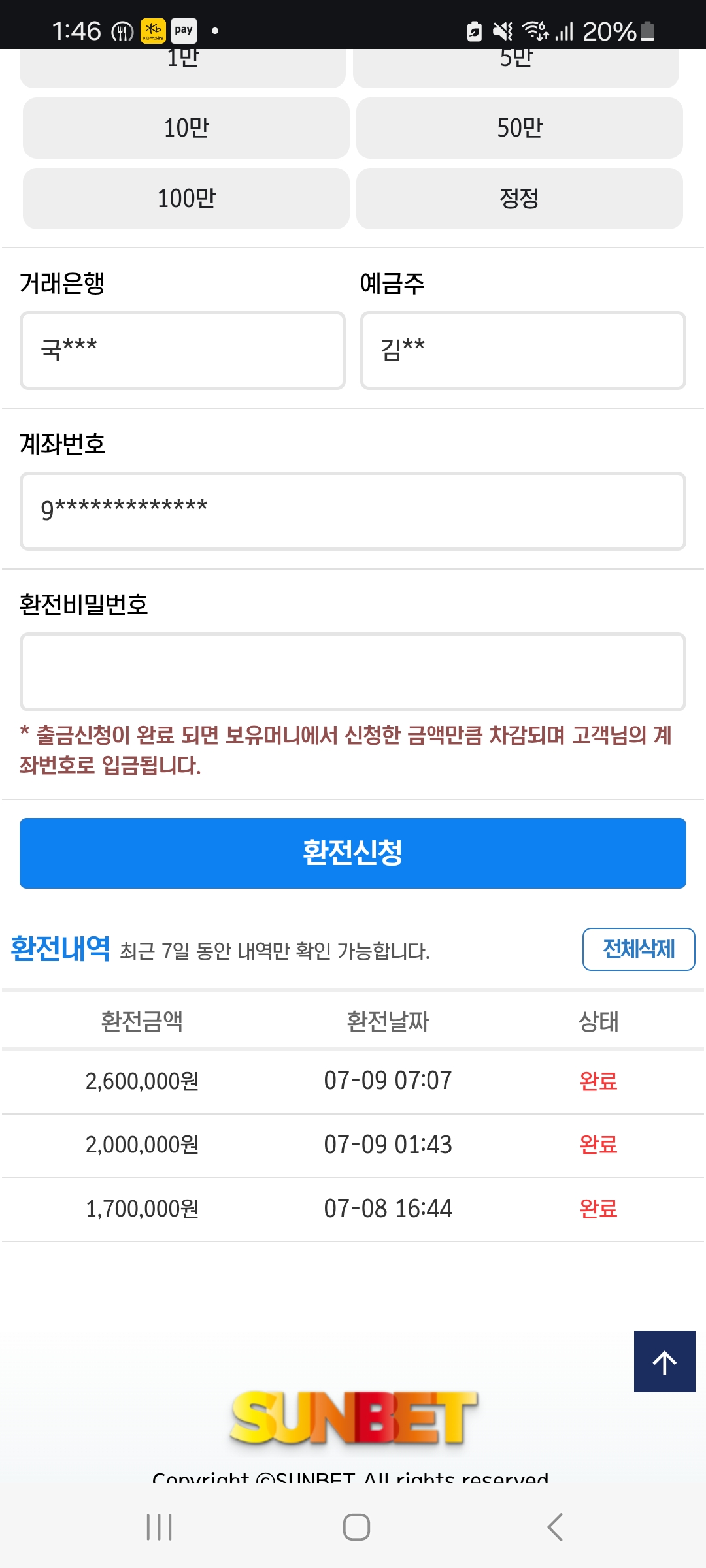Image resolution: width=706 pixels, height=1568 pixels.
Task: Go back using the system back button
Action: 555,1527
